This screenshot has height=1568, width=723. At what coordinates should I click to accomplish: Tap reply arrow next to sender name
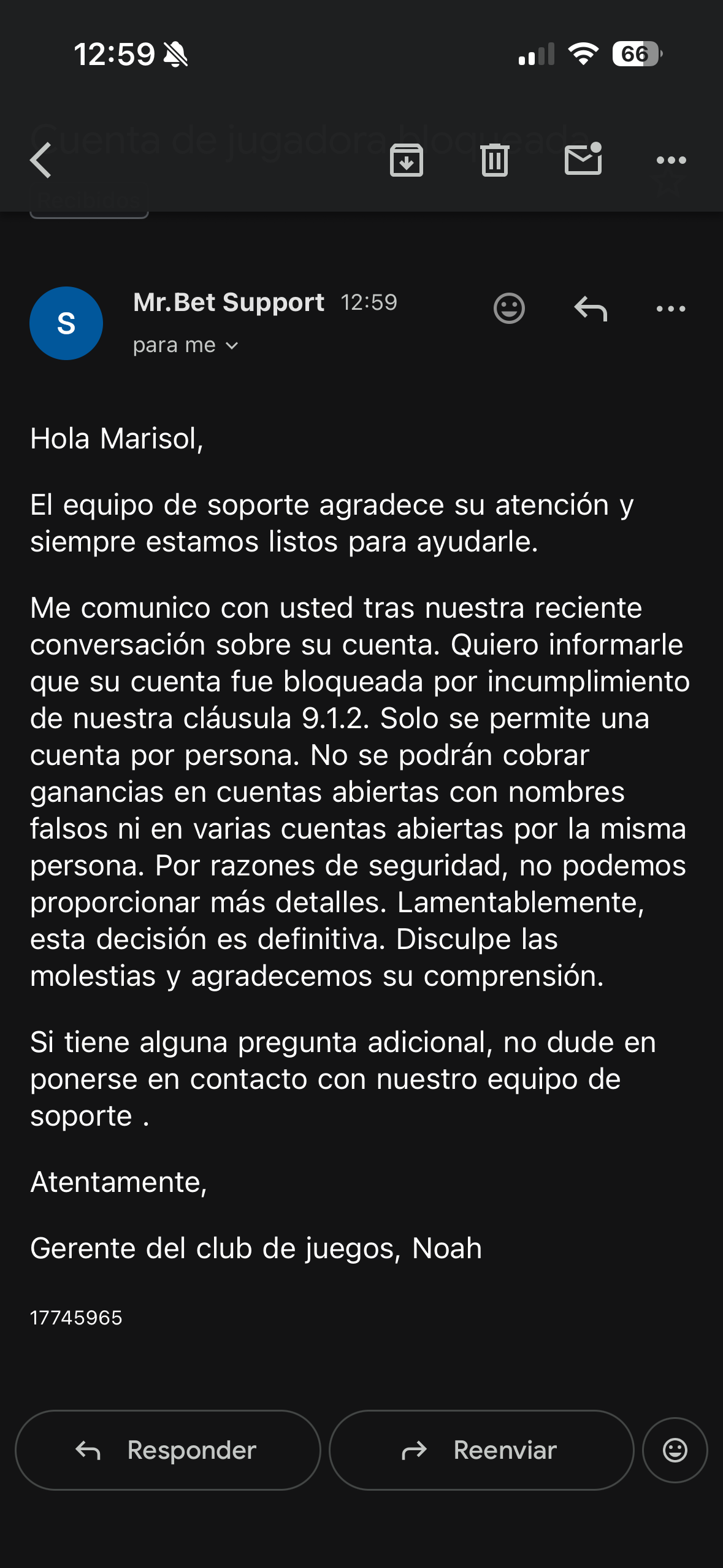tap(591, 309)
